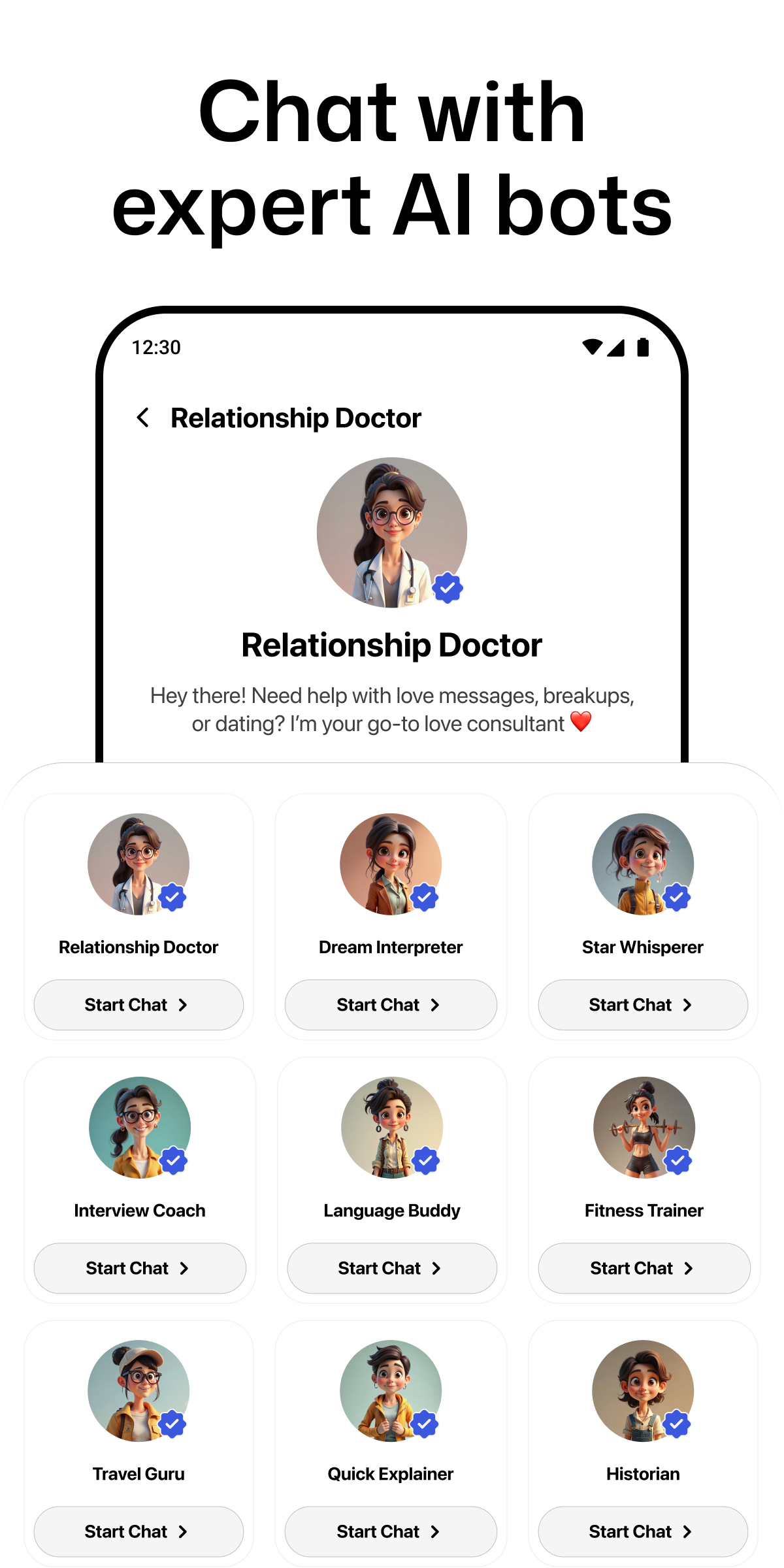
Task: Click the Dream Interpreter avatar
Action: pos(391,864)
